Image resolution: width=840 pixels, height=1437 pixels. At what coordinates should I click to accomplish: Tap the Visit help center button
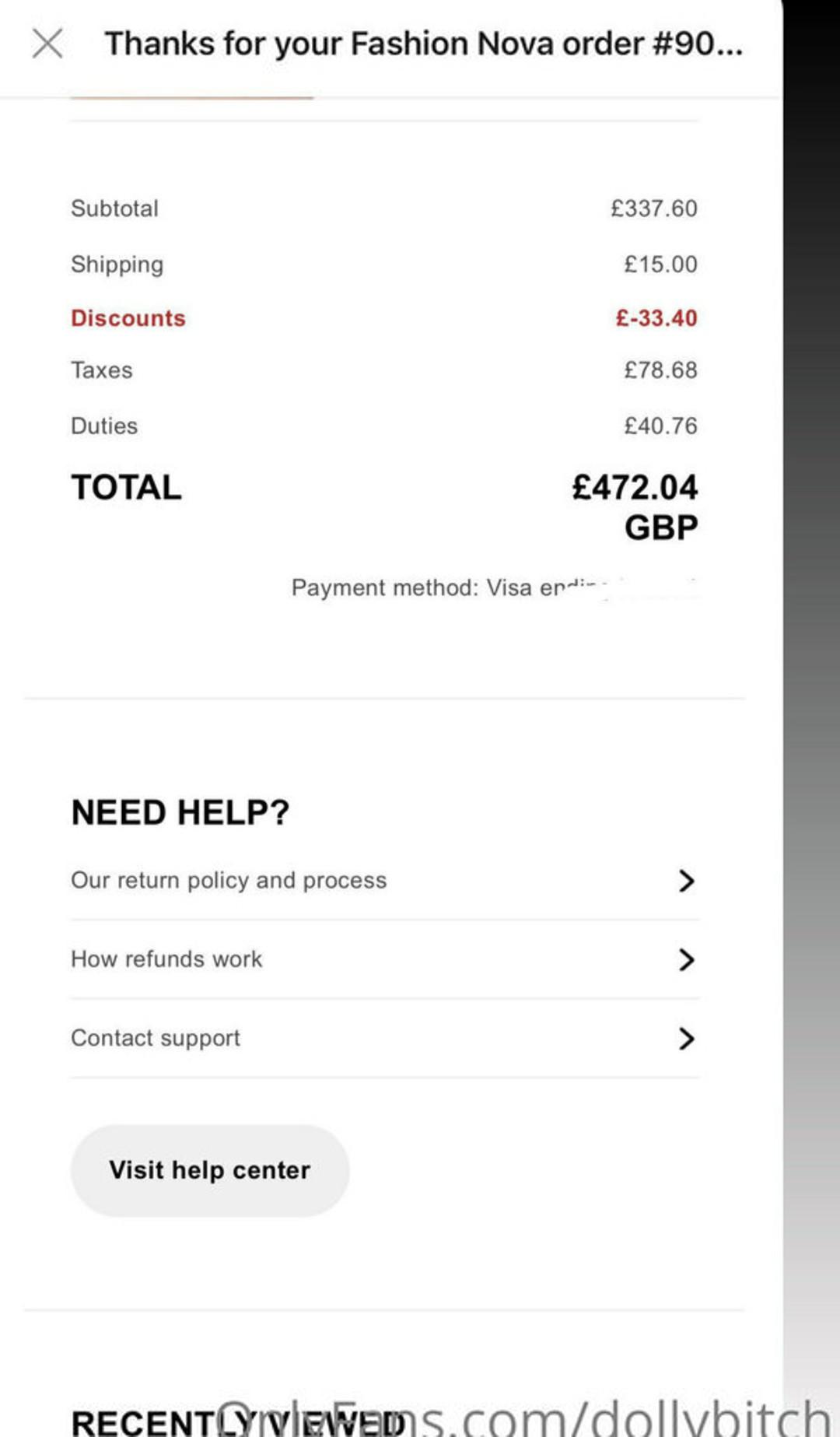[210, 1170]
